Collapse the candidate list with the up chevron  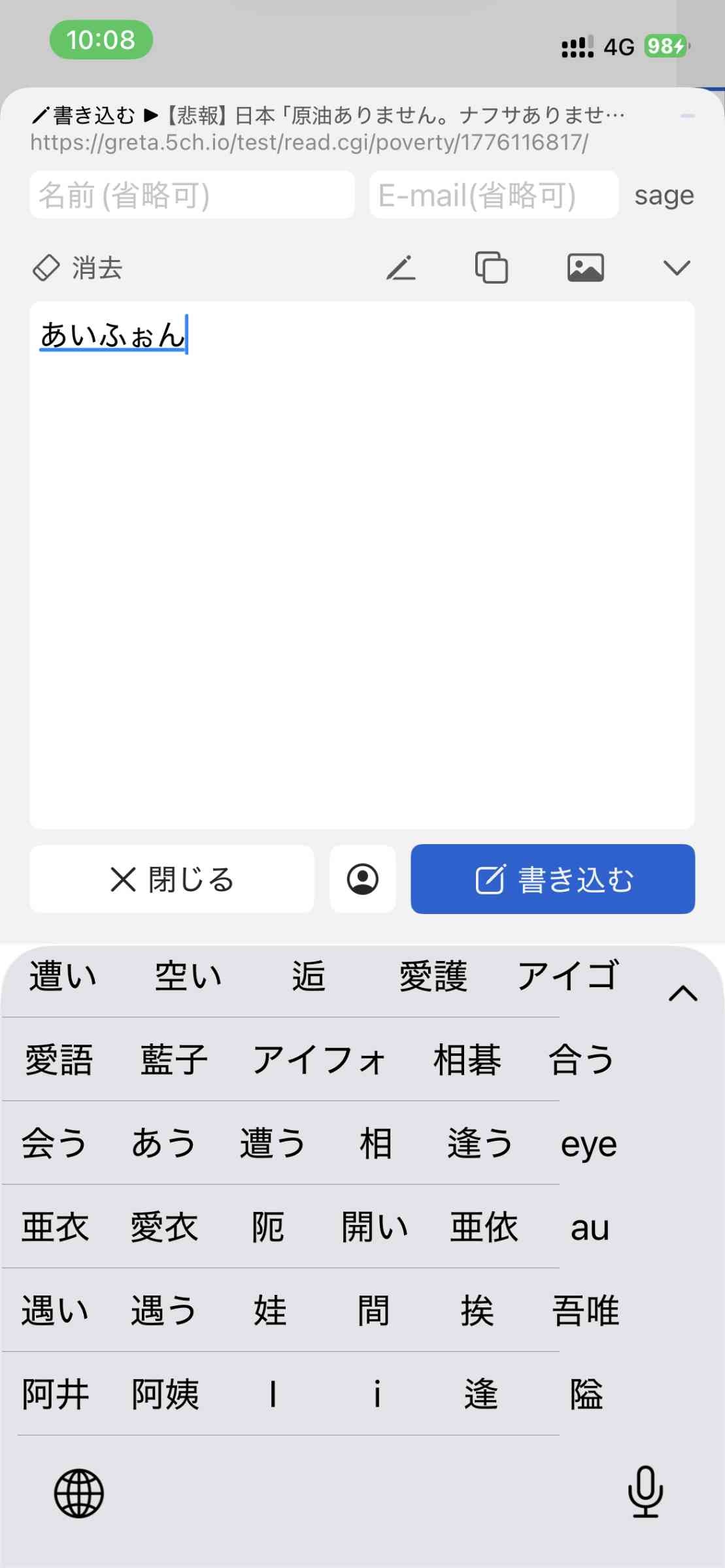(683, 994)
